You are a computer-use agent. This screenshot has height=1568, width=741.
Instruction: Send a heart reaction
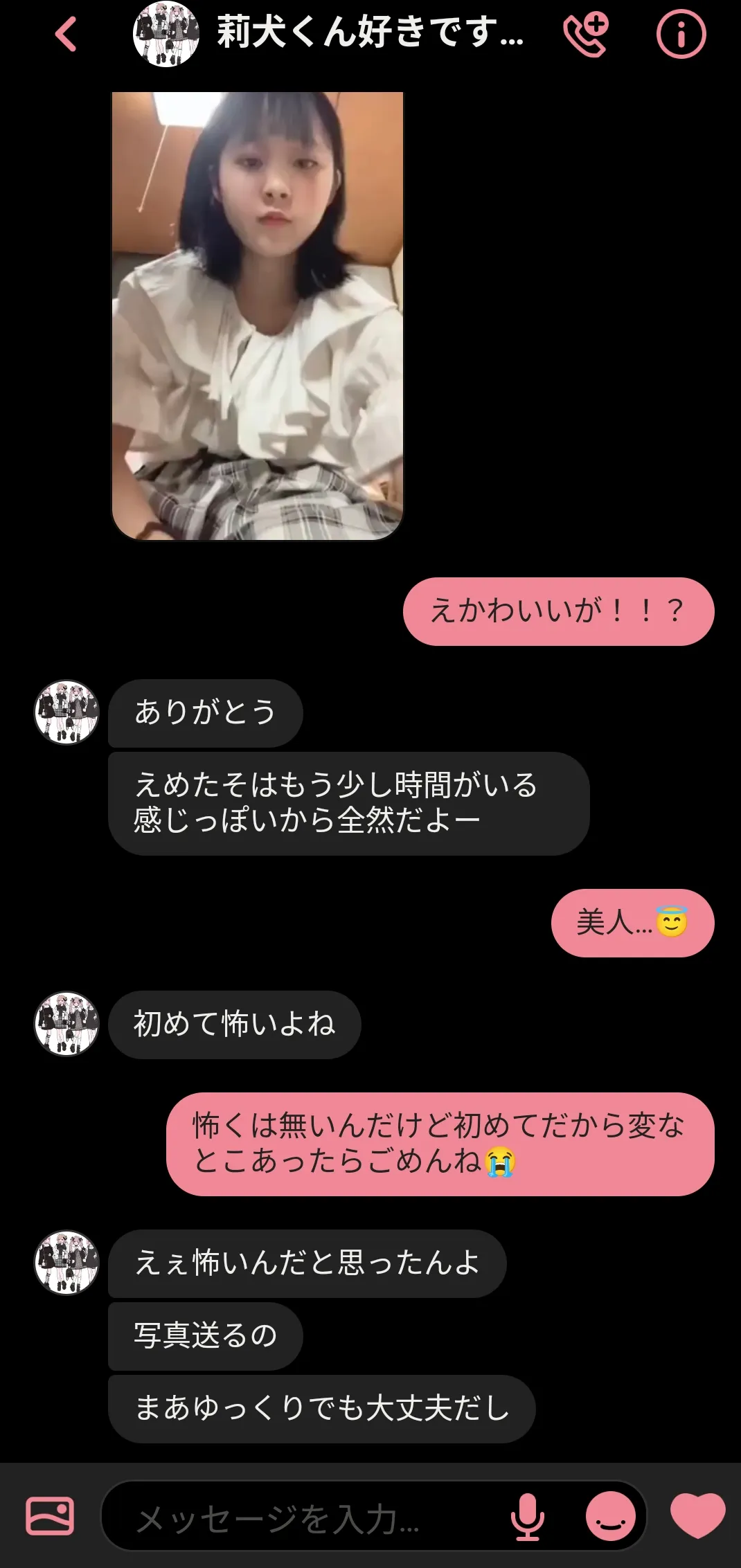pos(697,1515)
